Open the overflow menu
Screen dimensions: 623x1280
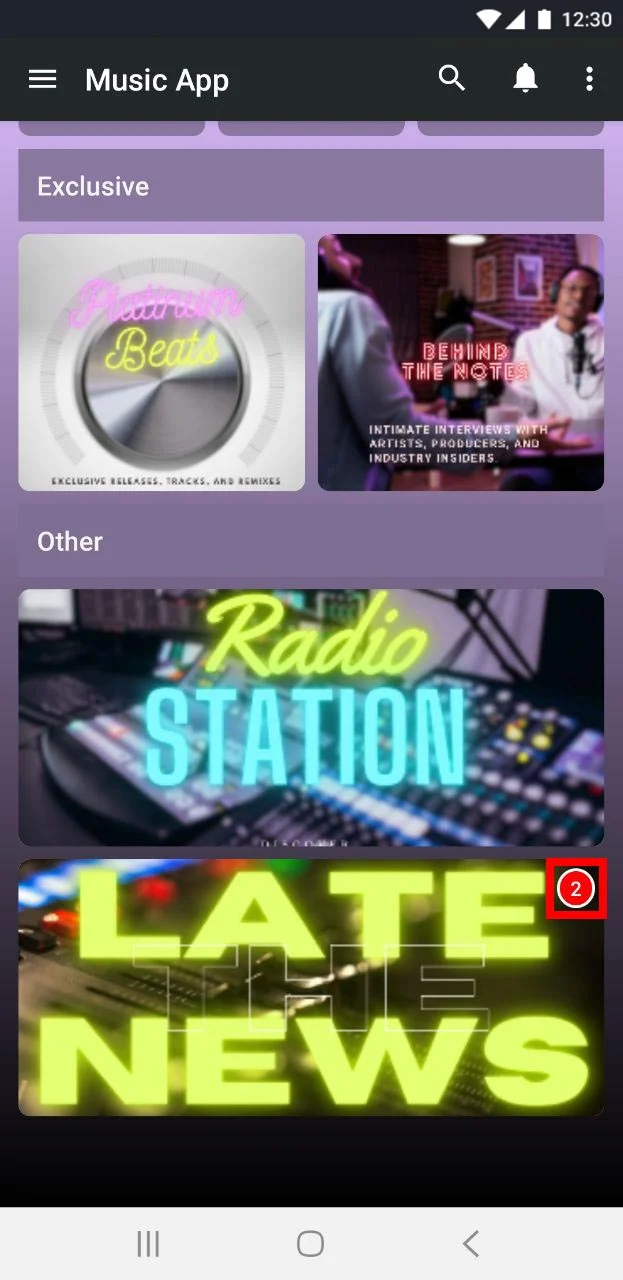590,79
